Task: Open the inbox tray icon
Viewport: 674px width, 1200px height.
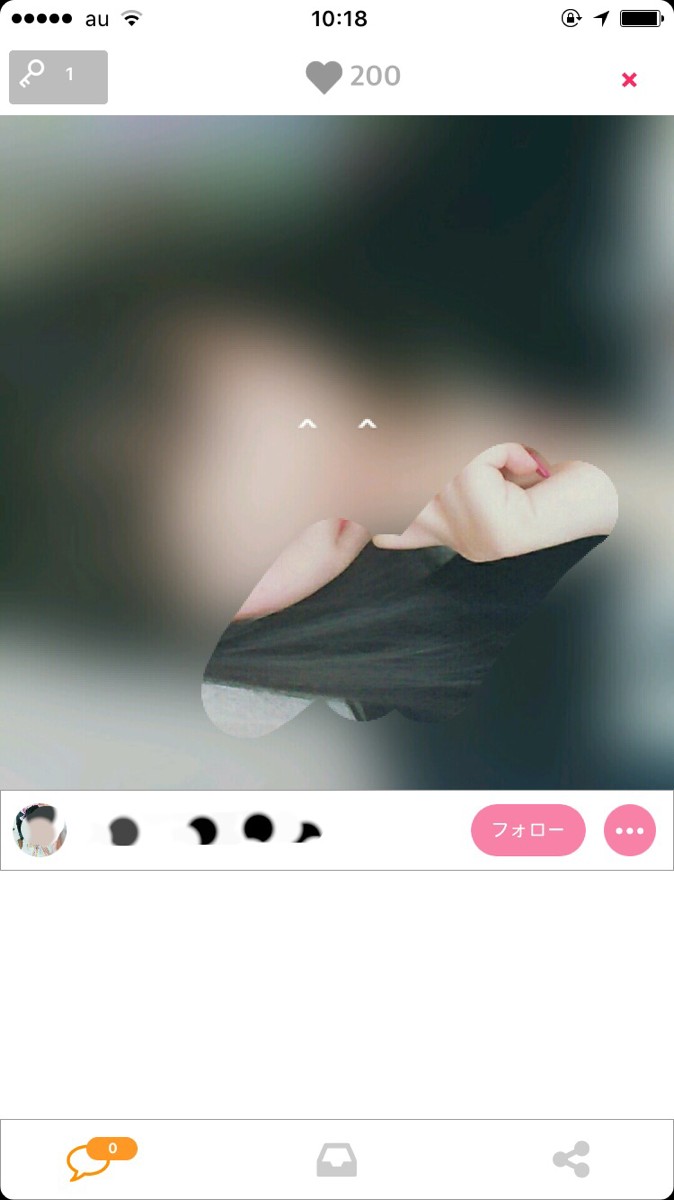Action: (x=337, y=1160)
